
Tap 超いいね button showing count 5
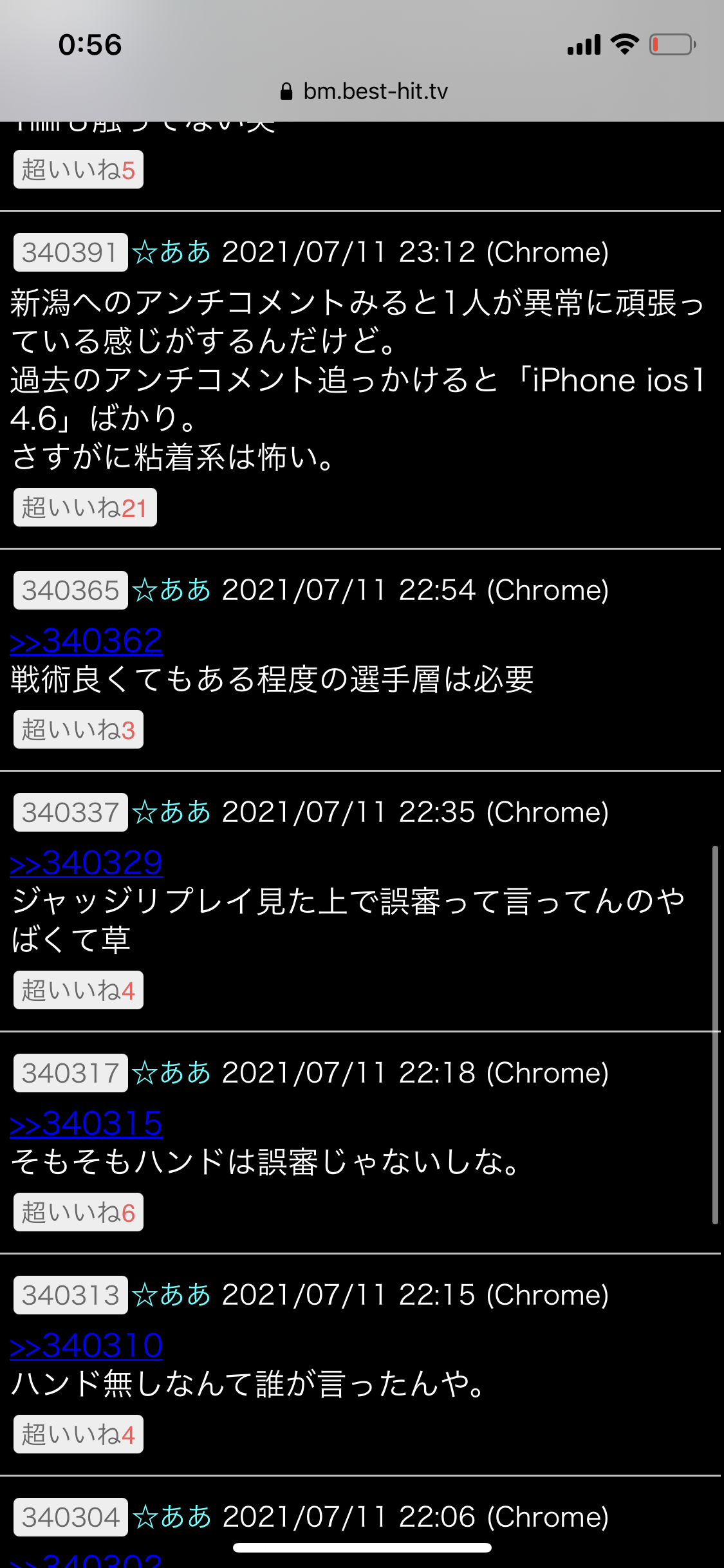(x=79, y=170)
